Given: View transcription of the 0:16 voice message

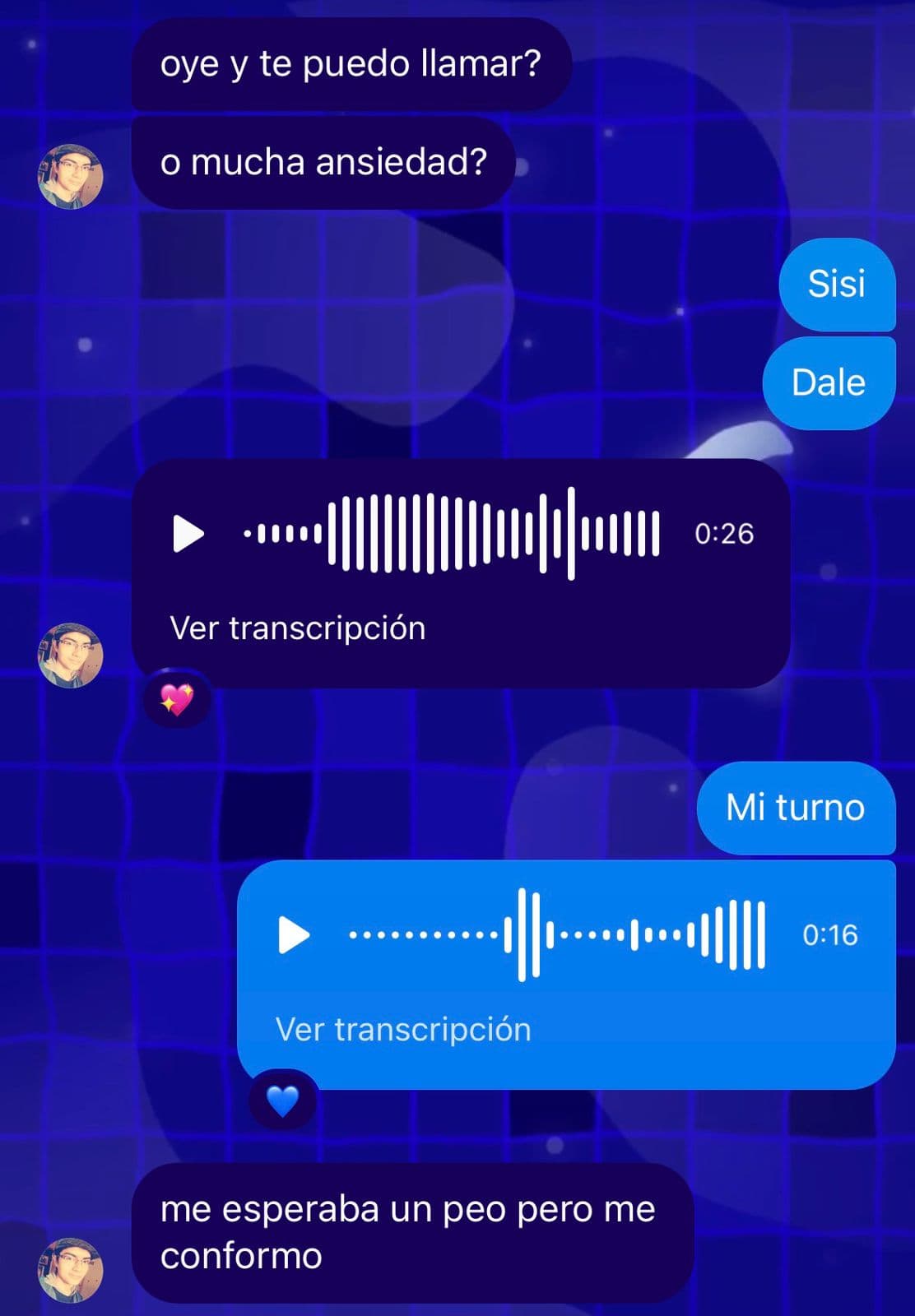Looking at the screenshot, I should point(403,1030).
